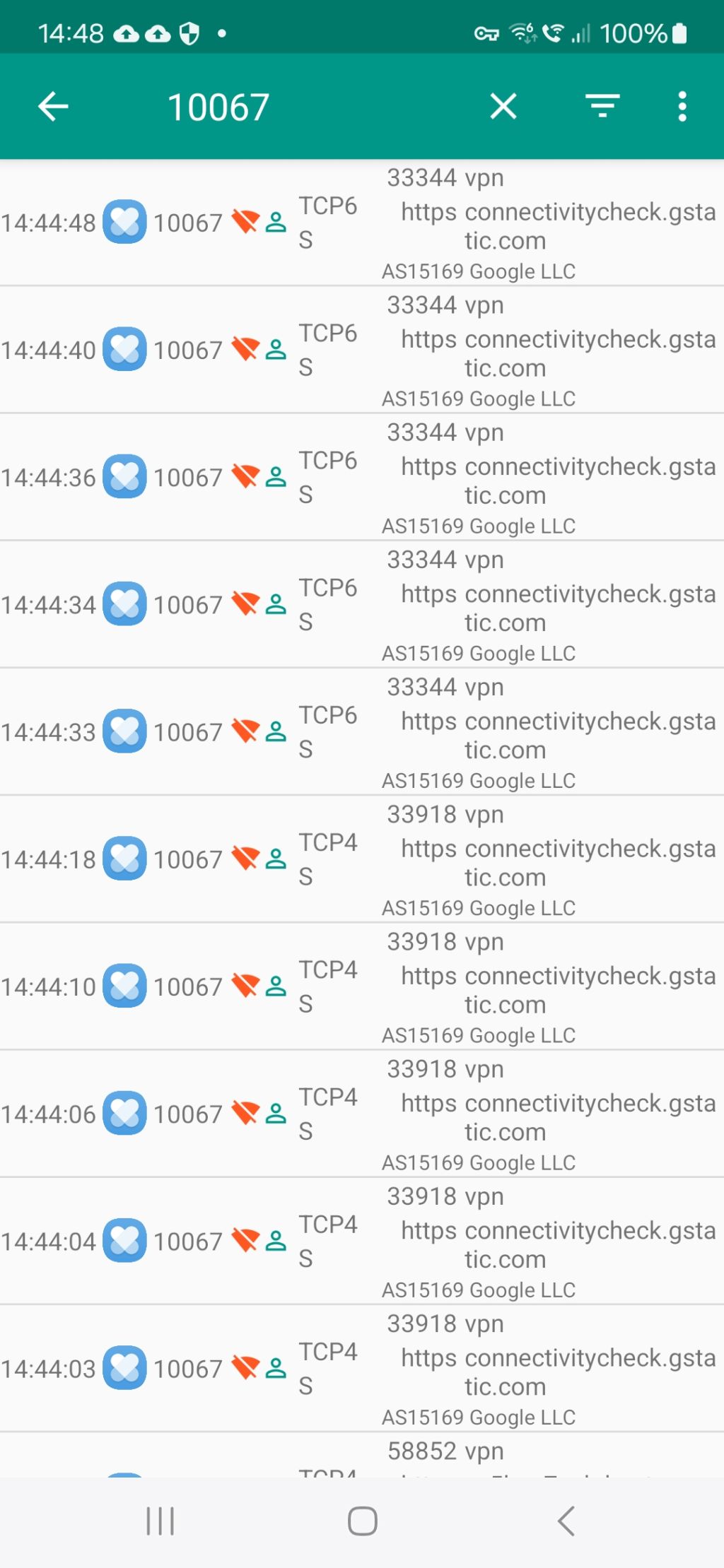Tap the 10067 search field
Screen dimensions: 724x1568
(x=311, y=107)
